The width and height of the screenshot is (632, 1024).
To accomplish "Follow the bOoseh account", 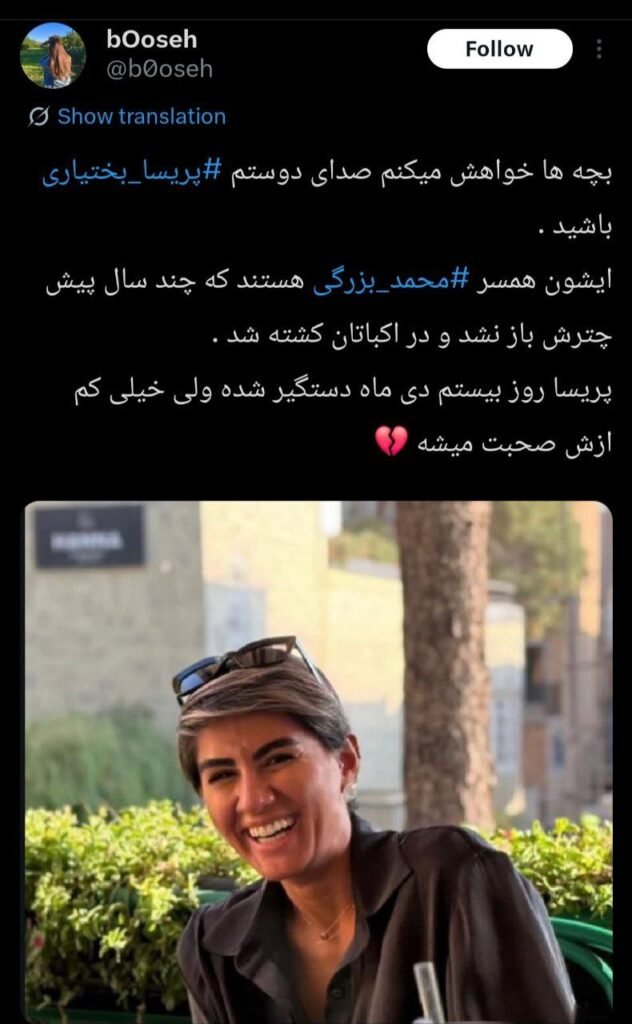I will click(499, 49).
